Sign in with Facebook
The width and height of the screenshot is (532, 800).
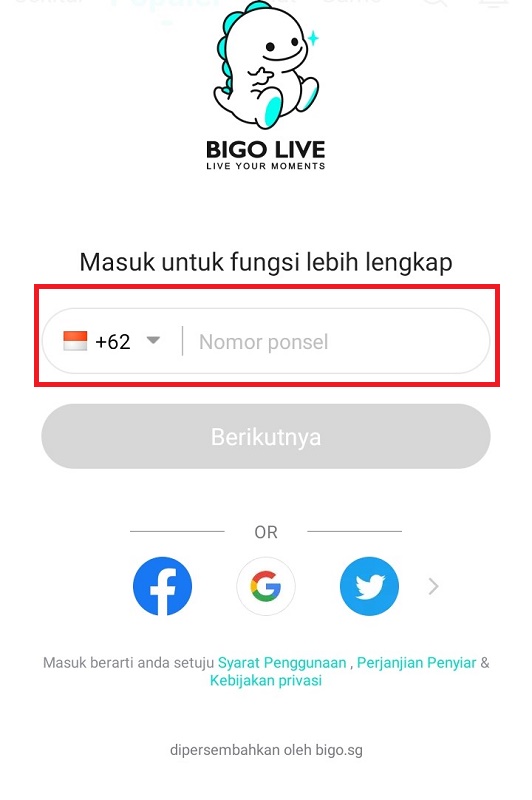click(x=162, y=586)
